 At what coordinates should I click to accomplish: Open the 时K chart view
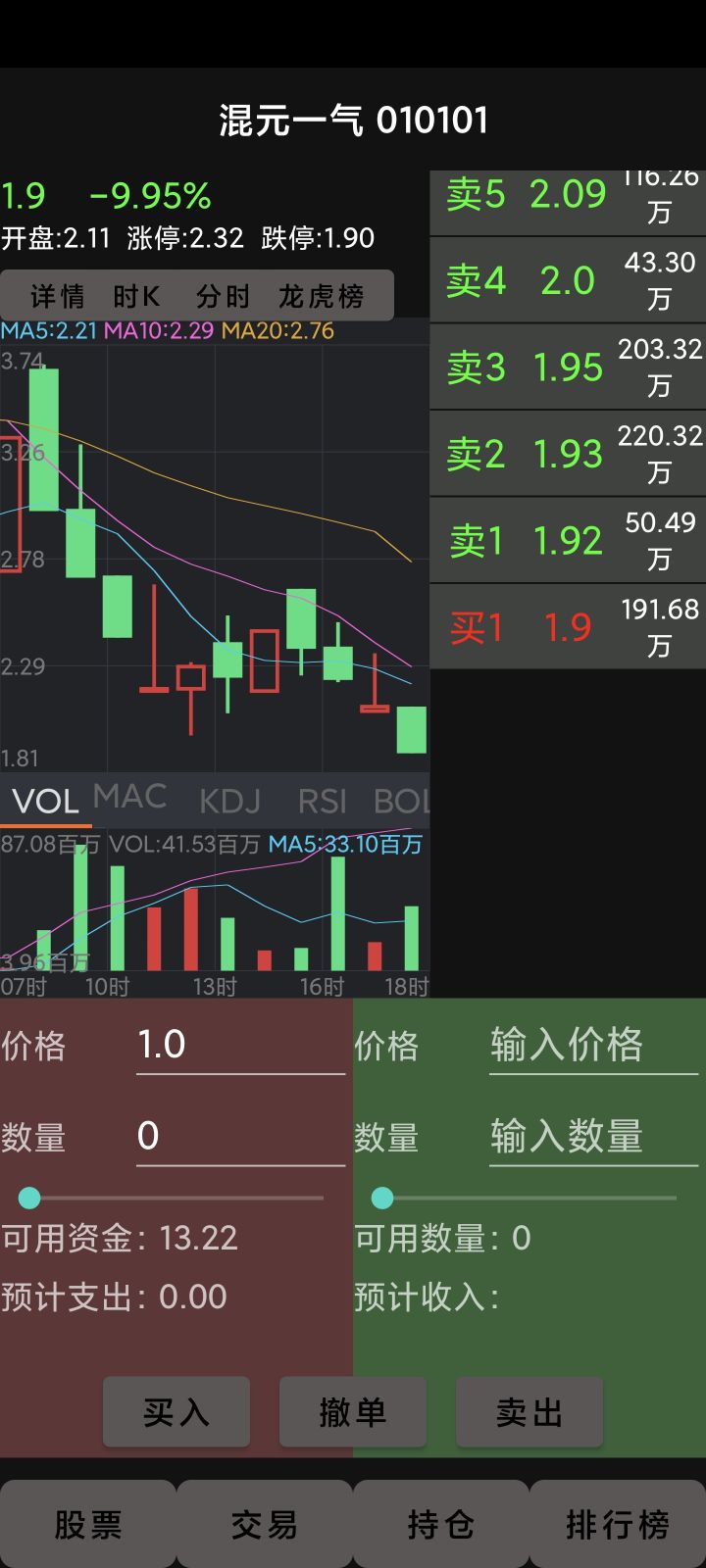tap(136, 296)
